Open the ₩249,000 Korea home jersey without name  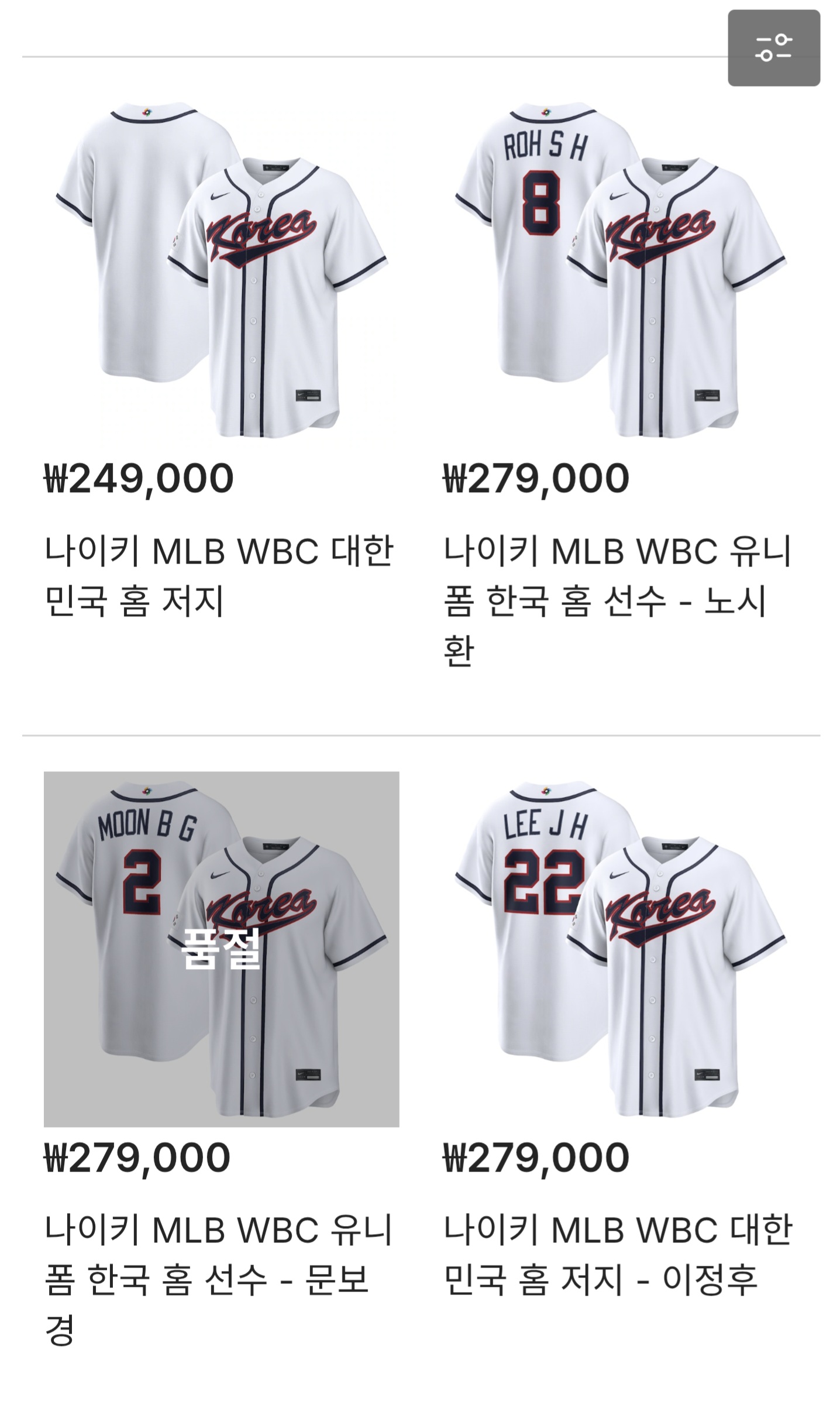coord(221,270)
